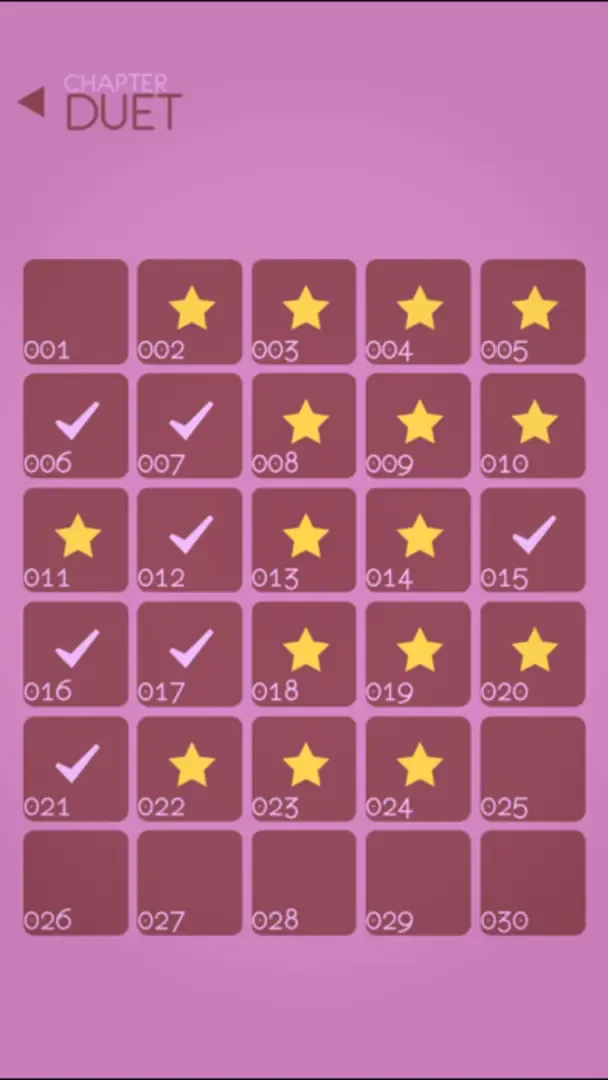Image resolution: width=608 pixels, height=1080 pixels.
Task: Open starred level 011
Action: pos(76,540)
